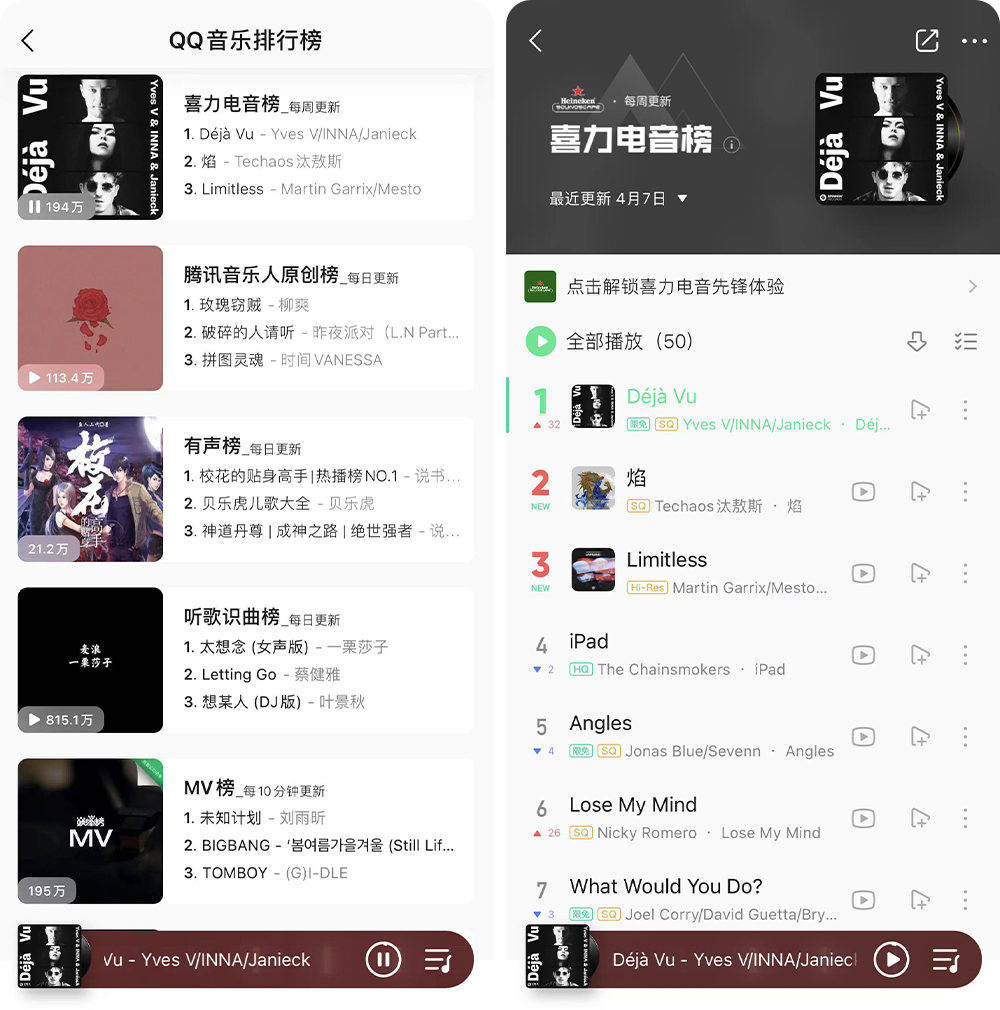
Task: Watch the MV for Limitless
Action: [863, 574]
